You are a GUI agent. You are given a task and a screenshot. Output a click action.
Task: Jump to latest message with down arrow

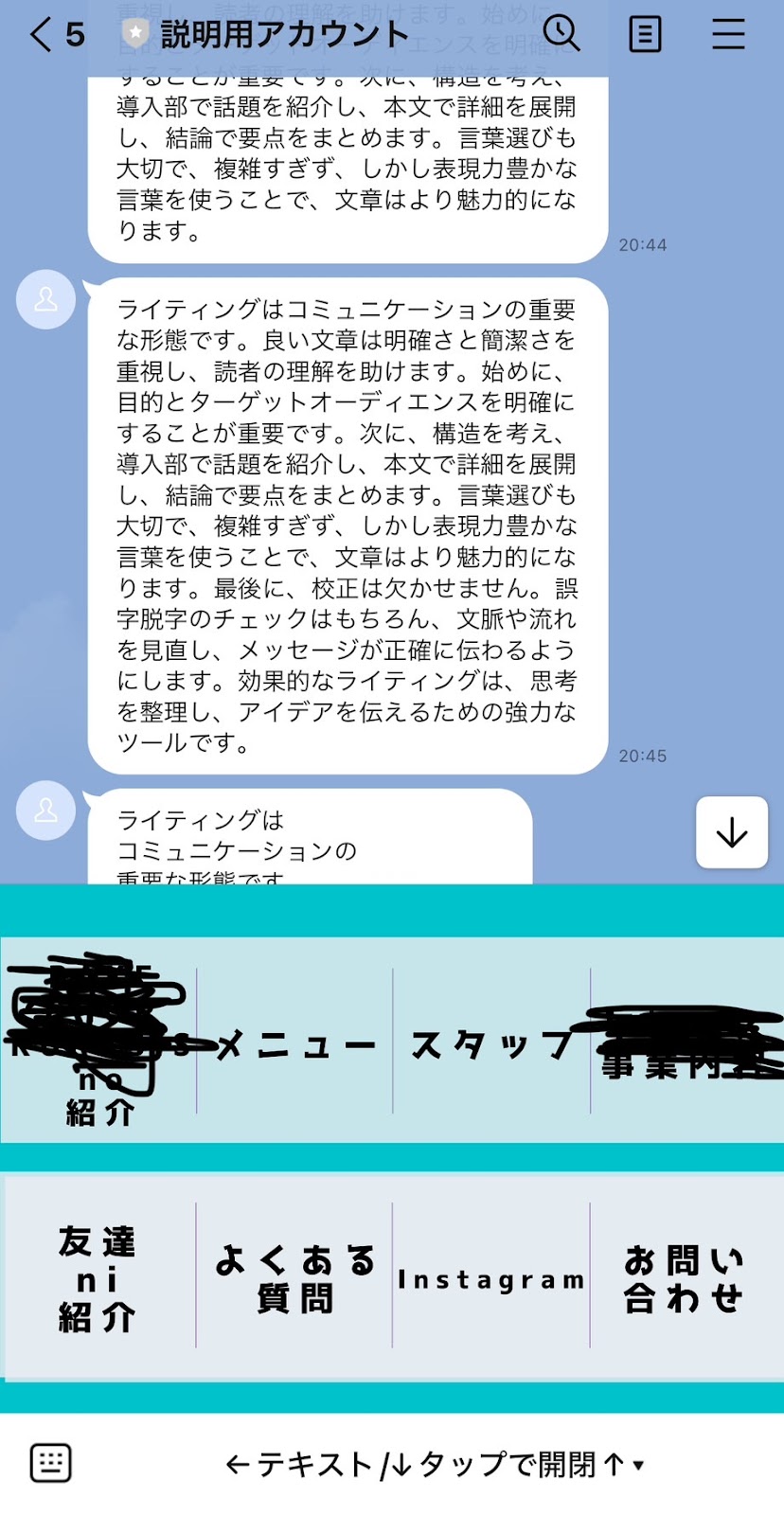tap(732, 832)
